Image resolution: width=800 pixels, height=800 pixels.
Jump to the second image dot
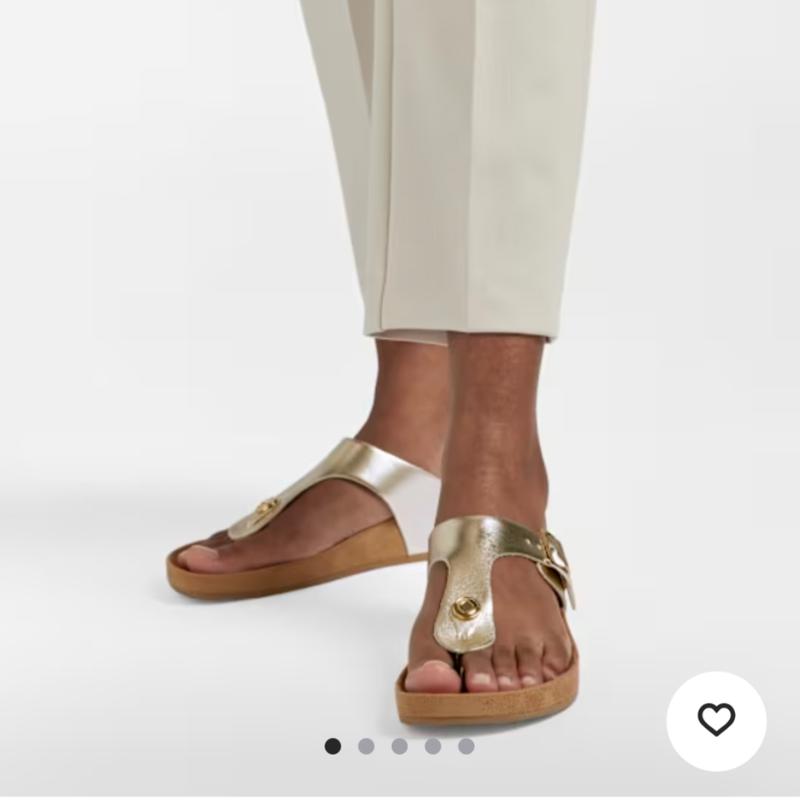point(366,746)
